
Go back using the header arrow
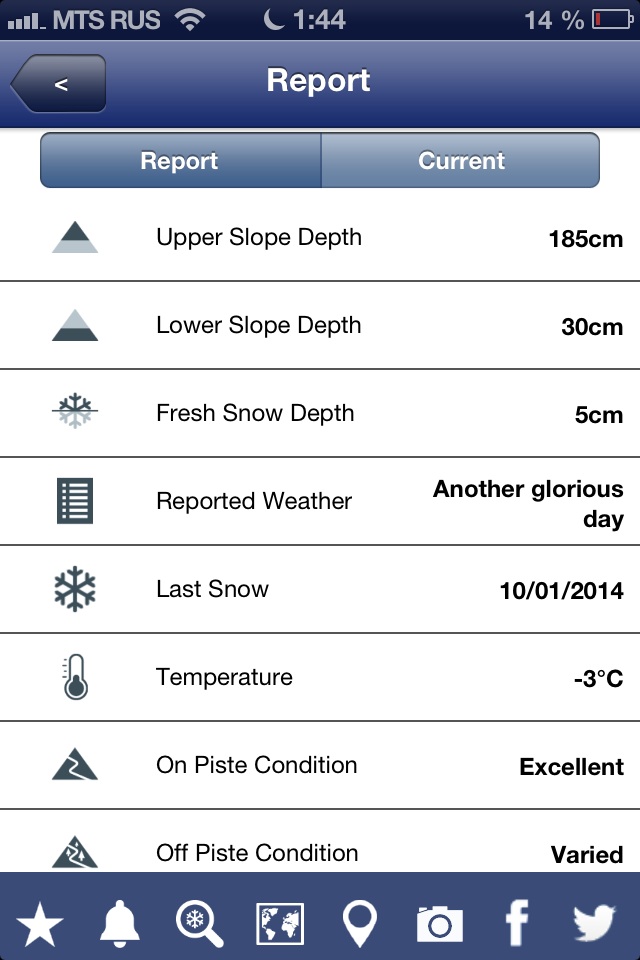coord(58,83)
